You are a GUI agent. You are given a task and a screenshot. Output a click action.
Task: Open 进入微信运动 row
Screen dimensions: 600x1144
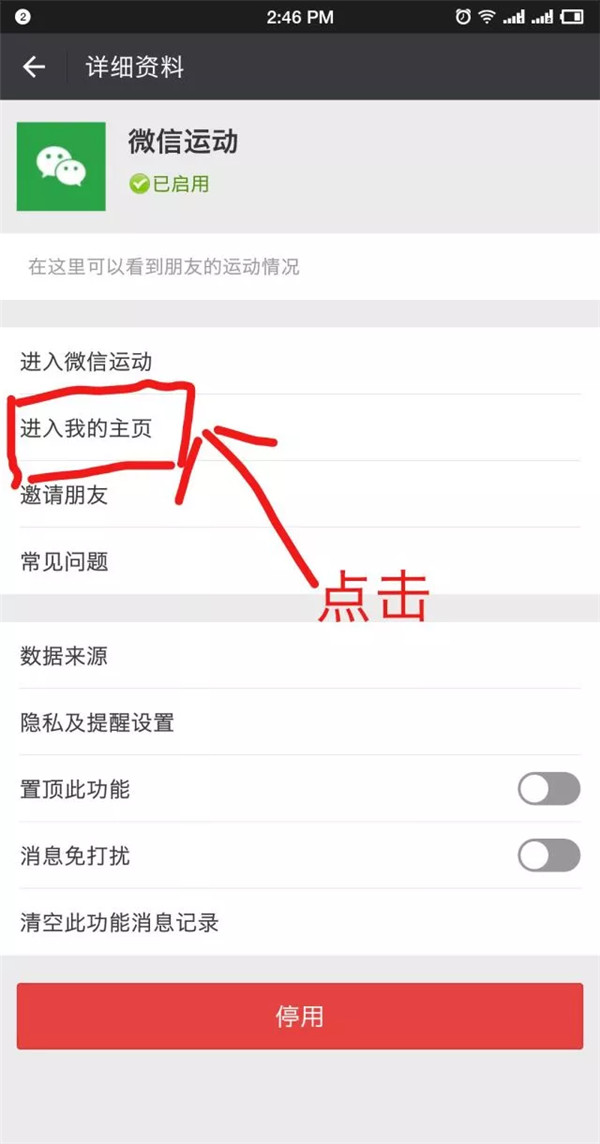click(x=300, y=361)
